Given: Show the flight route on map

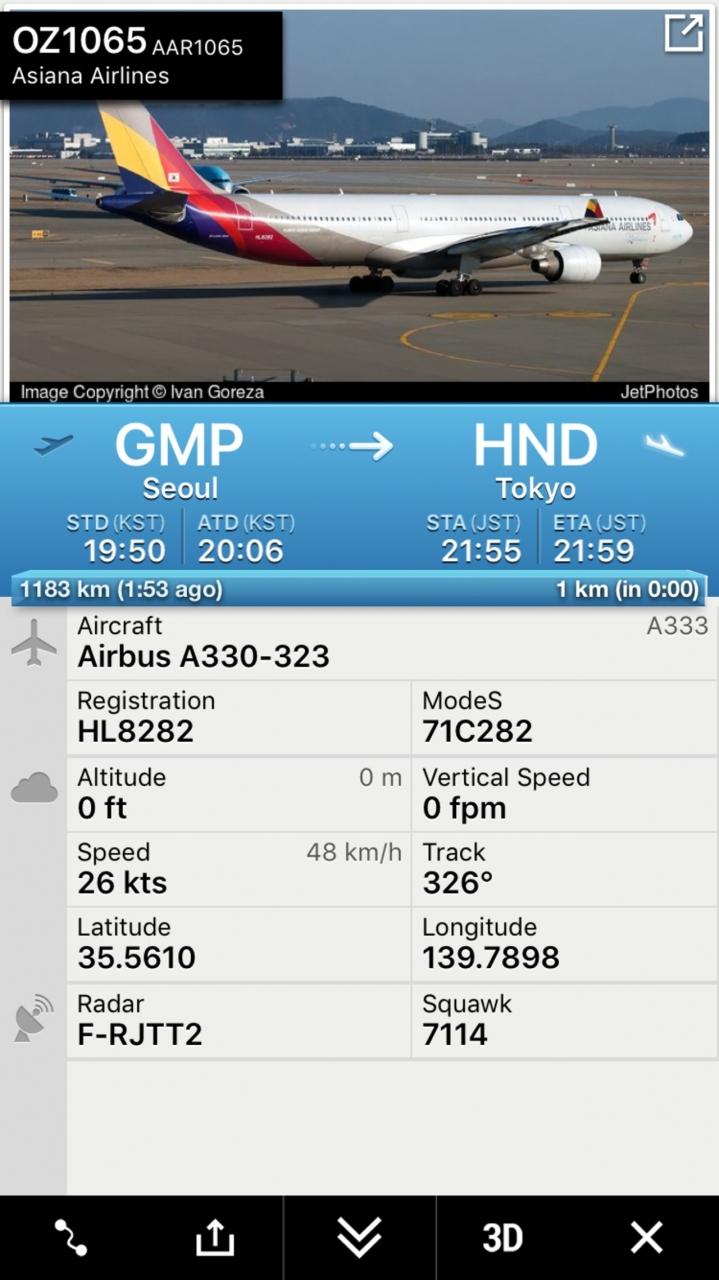Looking at the screenshot, I should coord(71,1238).
